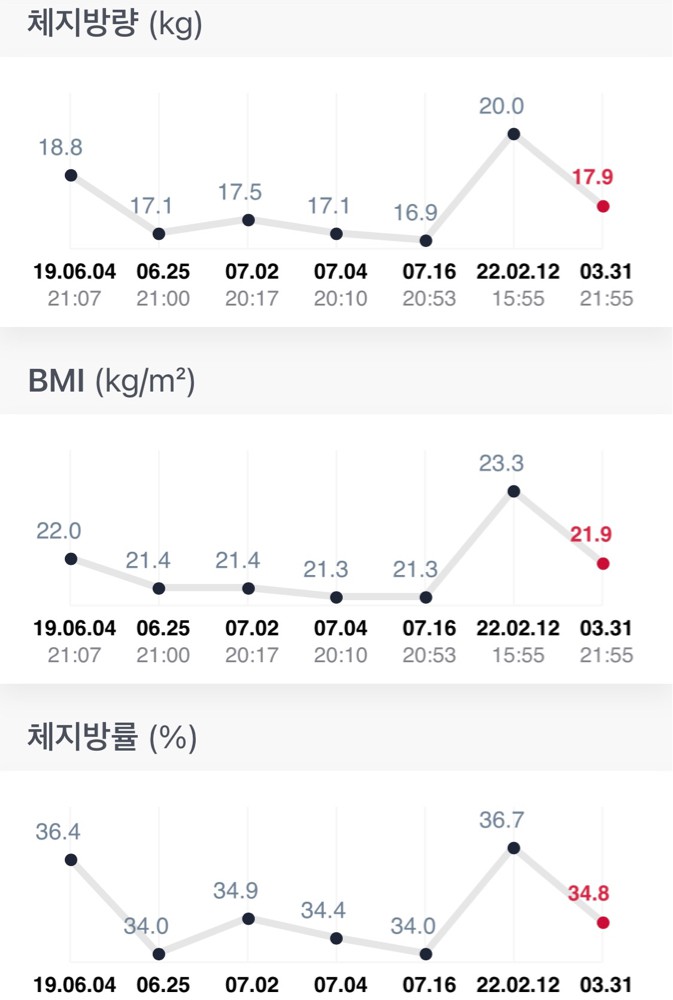673x1000 pixels.
Task: Select the 20.0 kg body fat mass point
Action: point(514,134)
